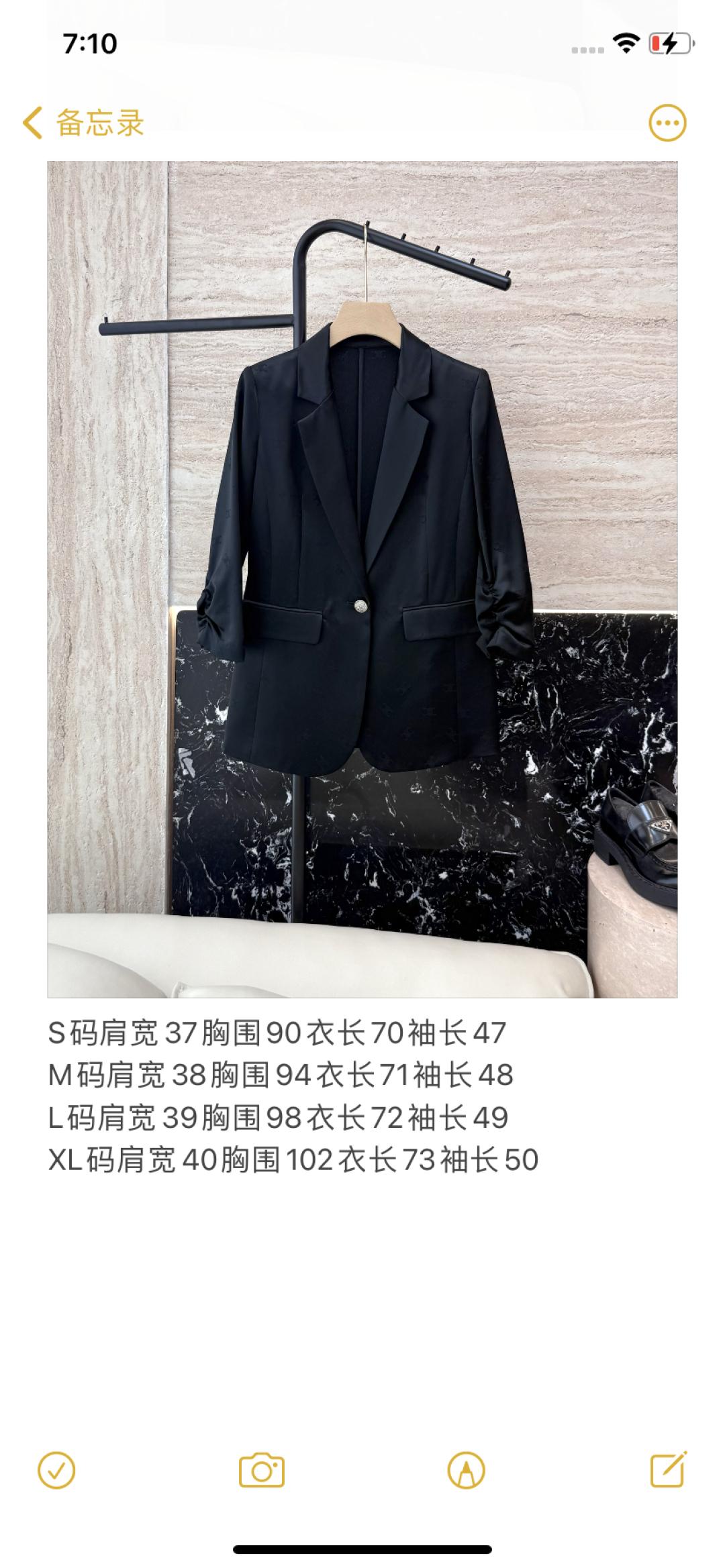
Task: Open the markup pen tool
Action: click(466, 1471)
